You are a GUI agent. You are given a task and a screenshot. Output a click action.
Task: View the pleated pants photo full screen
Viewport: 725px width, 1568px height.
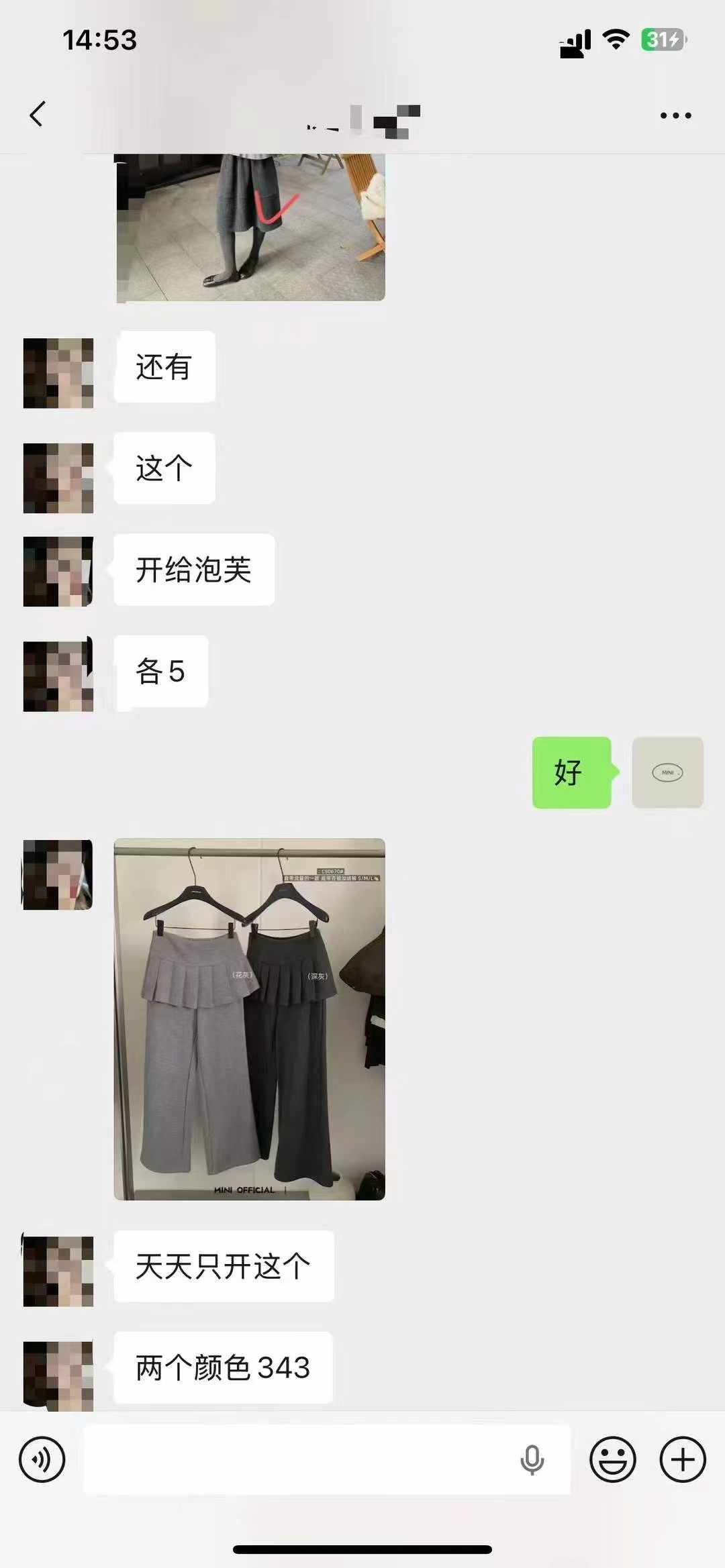pyautogui.click(x=250, y=1018)
